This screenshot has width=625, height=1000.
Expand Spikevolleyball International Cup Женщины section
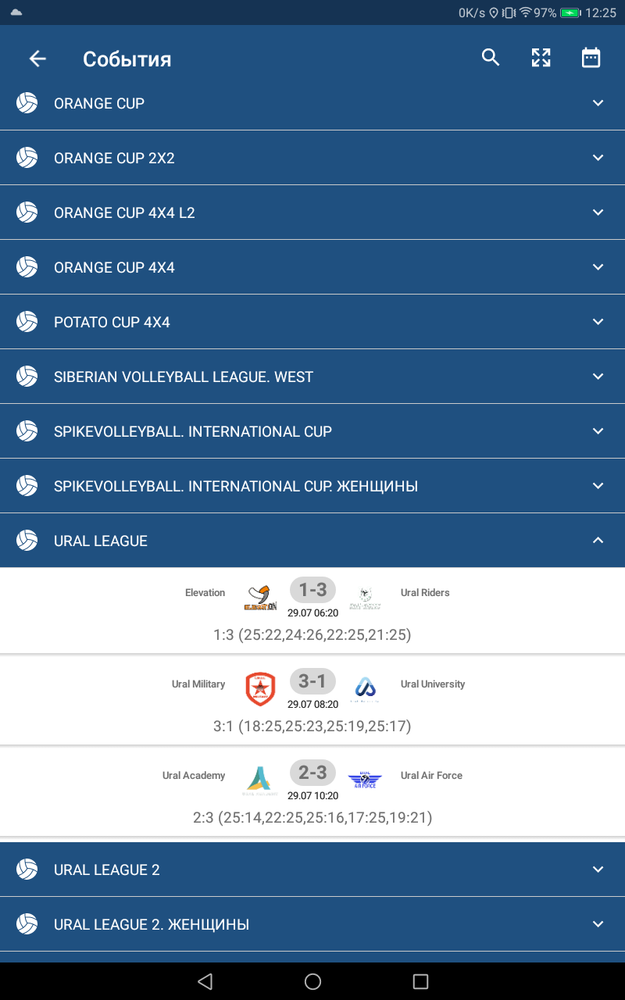point(312,486)
